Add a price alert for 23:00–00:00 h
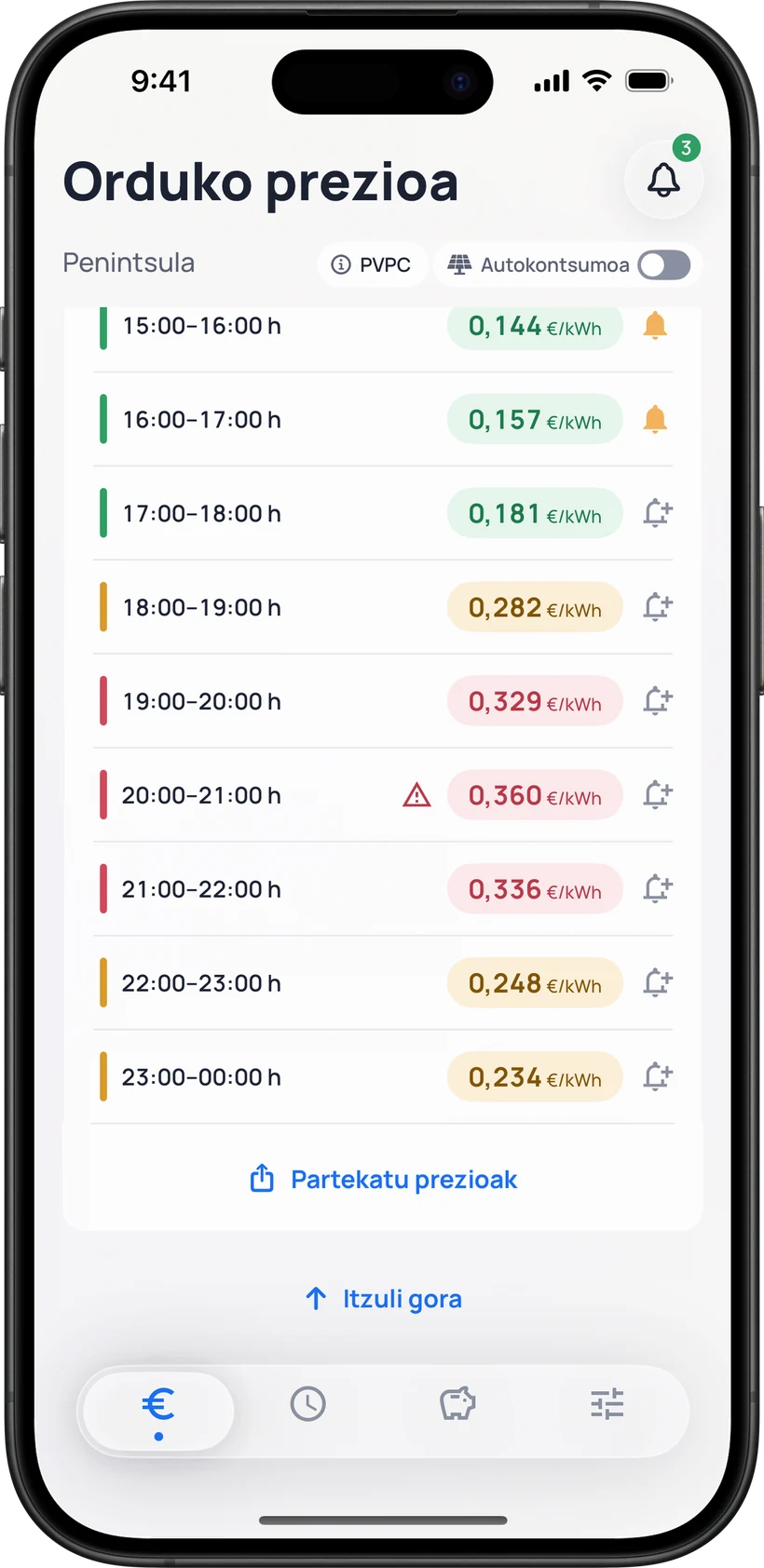The image size is (764, 1568). pyautogui.click(x=658, y=1077)
